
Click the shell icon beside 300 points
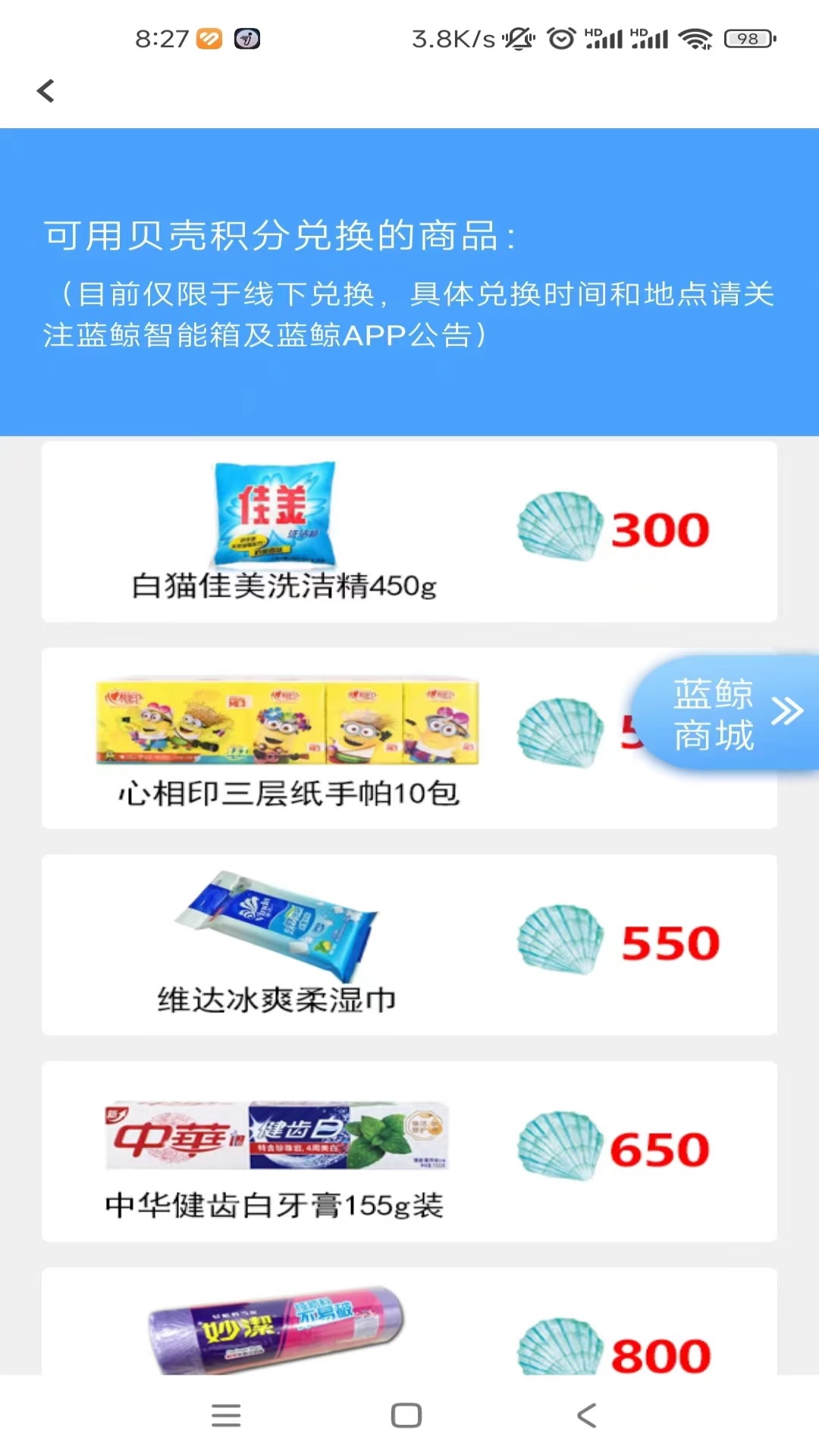pyautogui.click(x=559, y=527)
